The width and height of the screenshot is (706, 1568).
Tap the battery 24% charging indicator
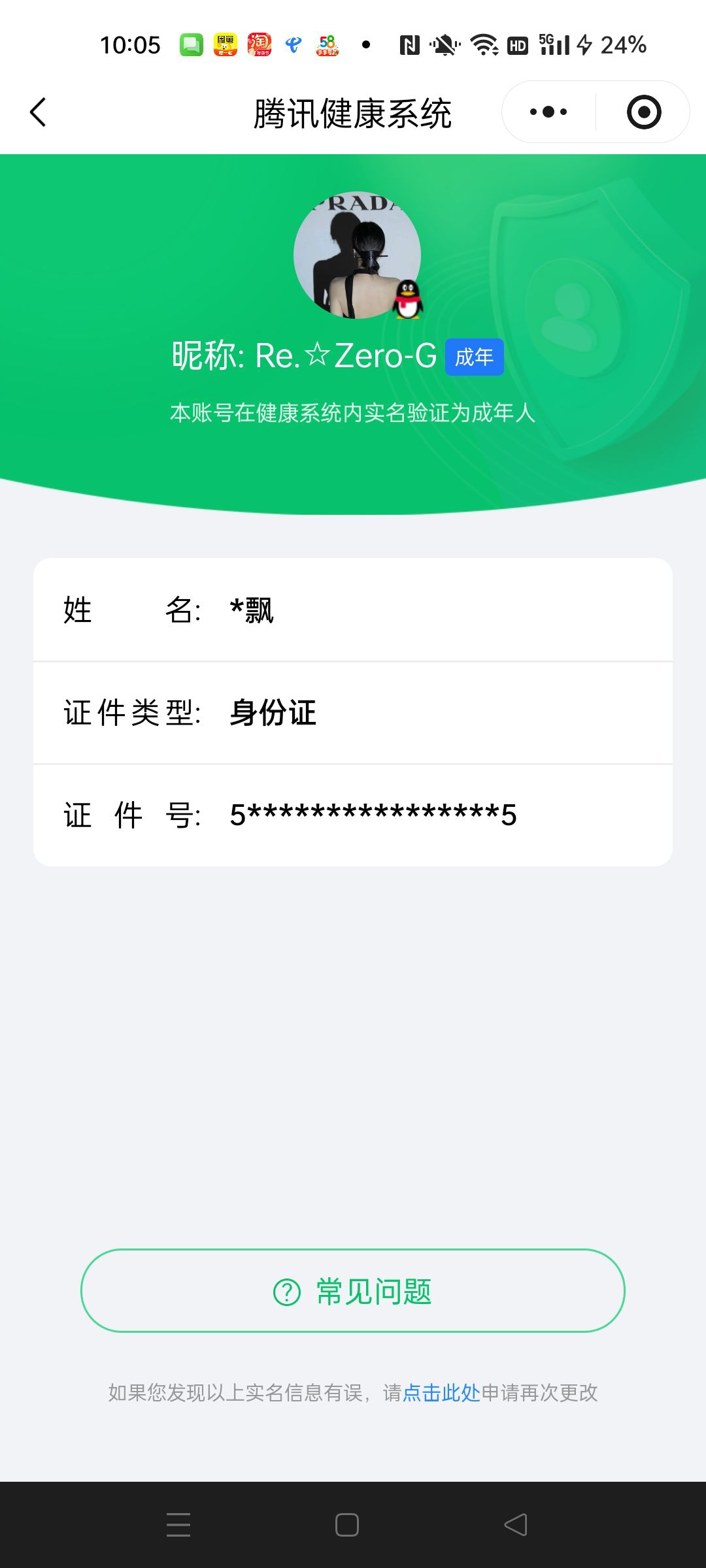click(x=608, y=44)
